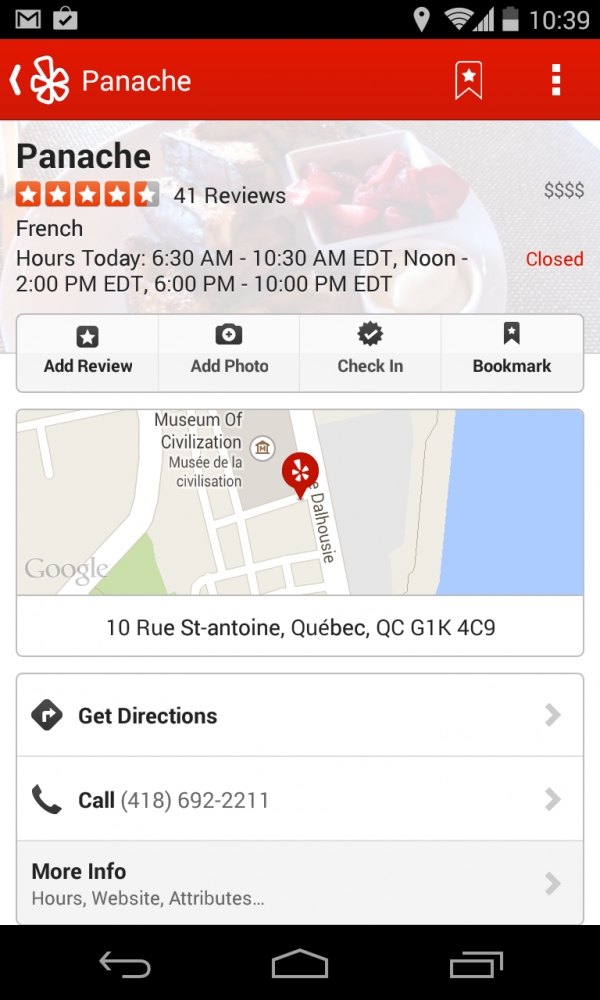This screenshot has height=1000, width=600.
Task: Tap the system back button
Action: tap(124, 964)
